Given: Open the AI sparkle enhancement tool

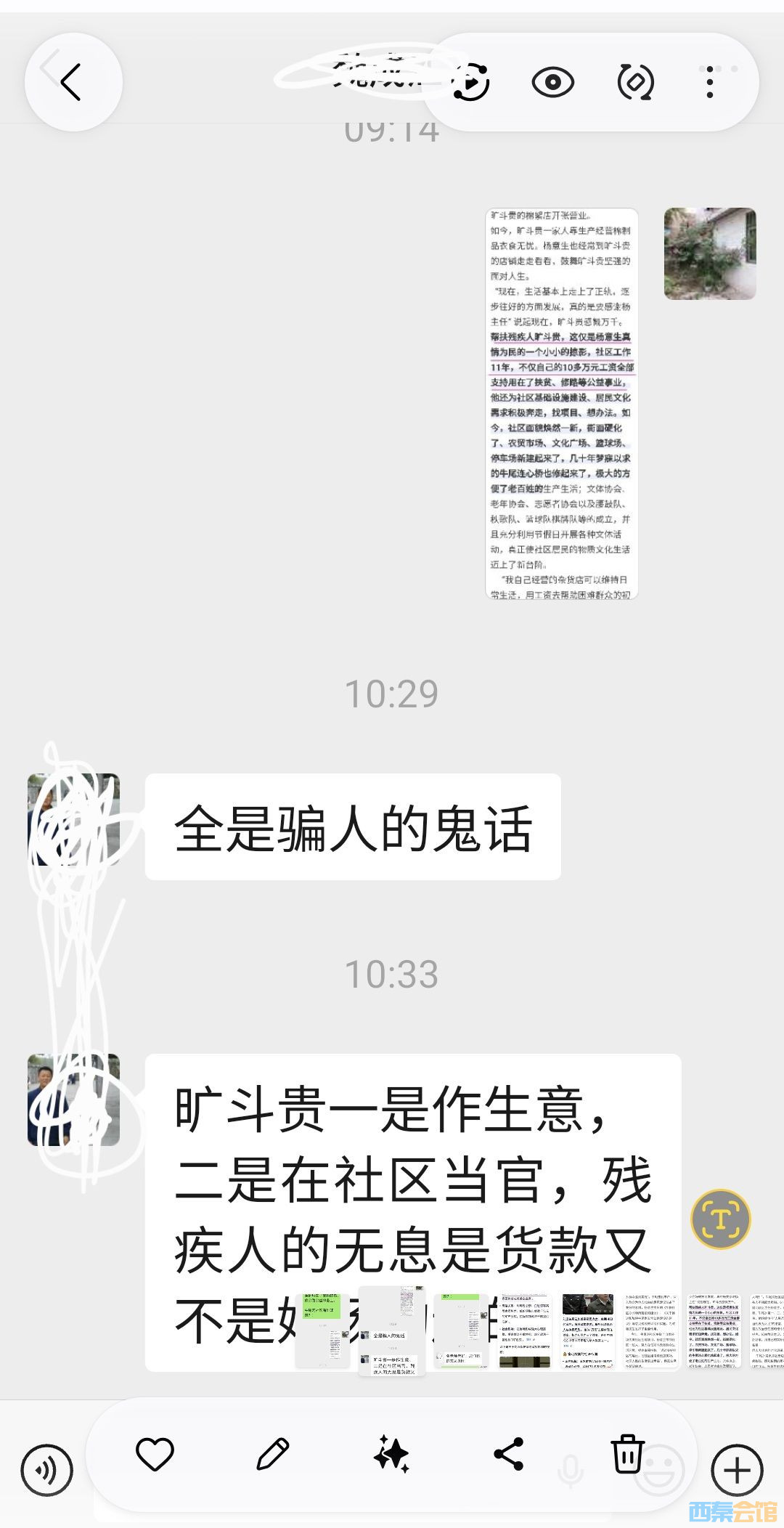Looking at the screenshot, I should (x=391, y=1454).
